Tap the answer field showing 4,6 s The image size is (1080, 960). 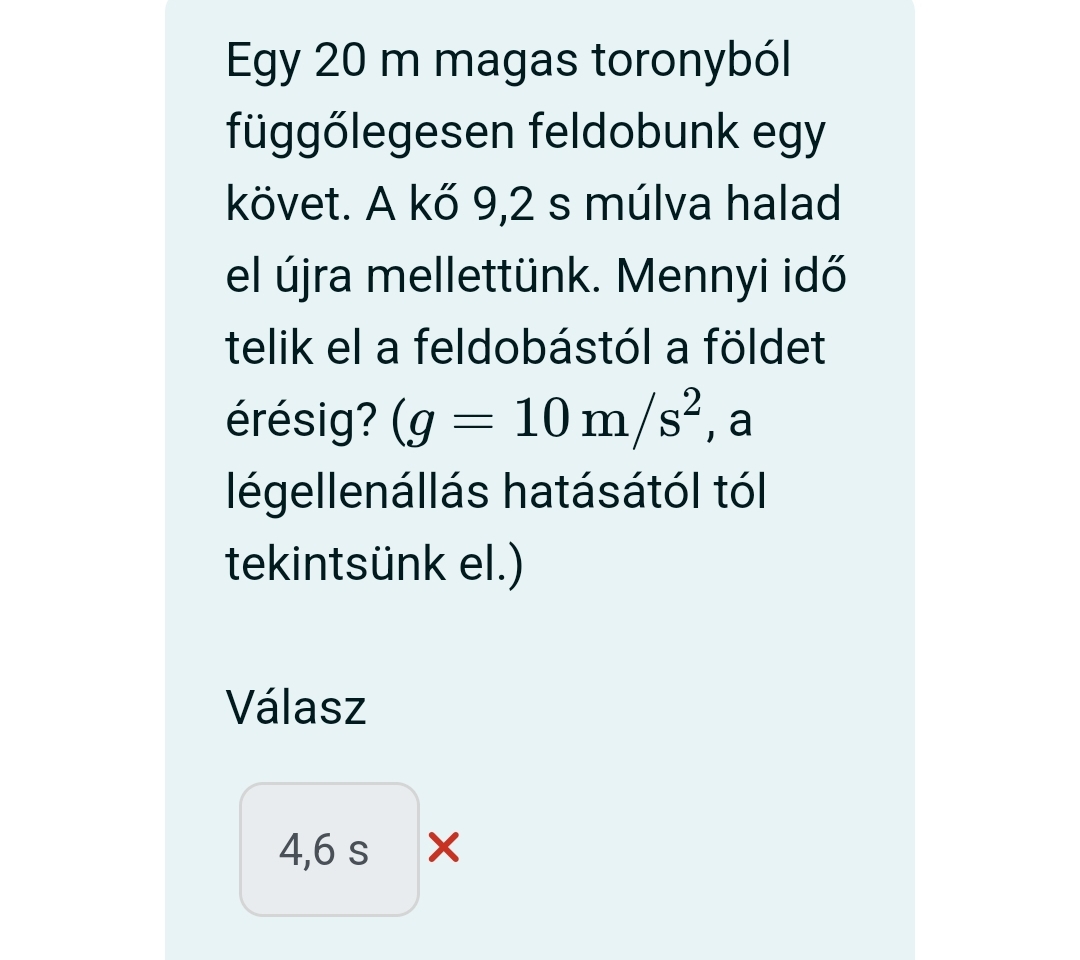pos(329,850)
